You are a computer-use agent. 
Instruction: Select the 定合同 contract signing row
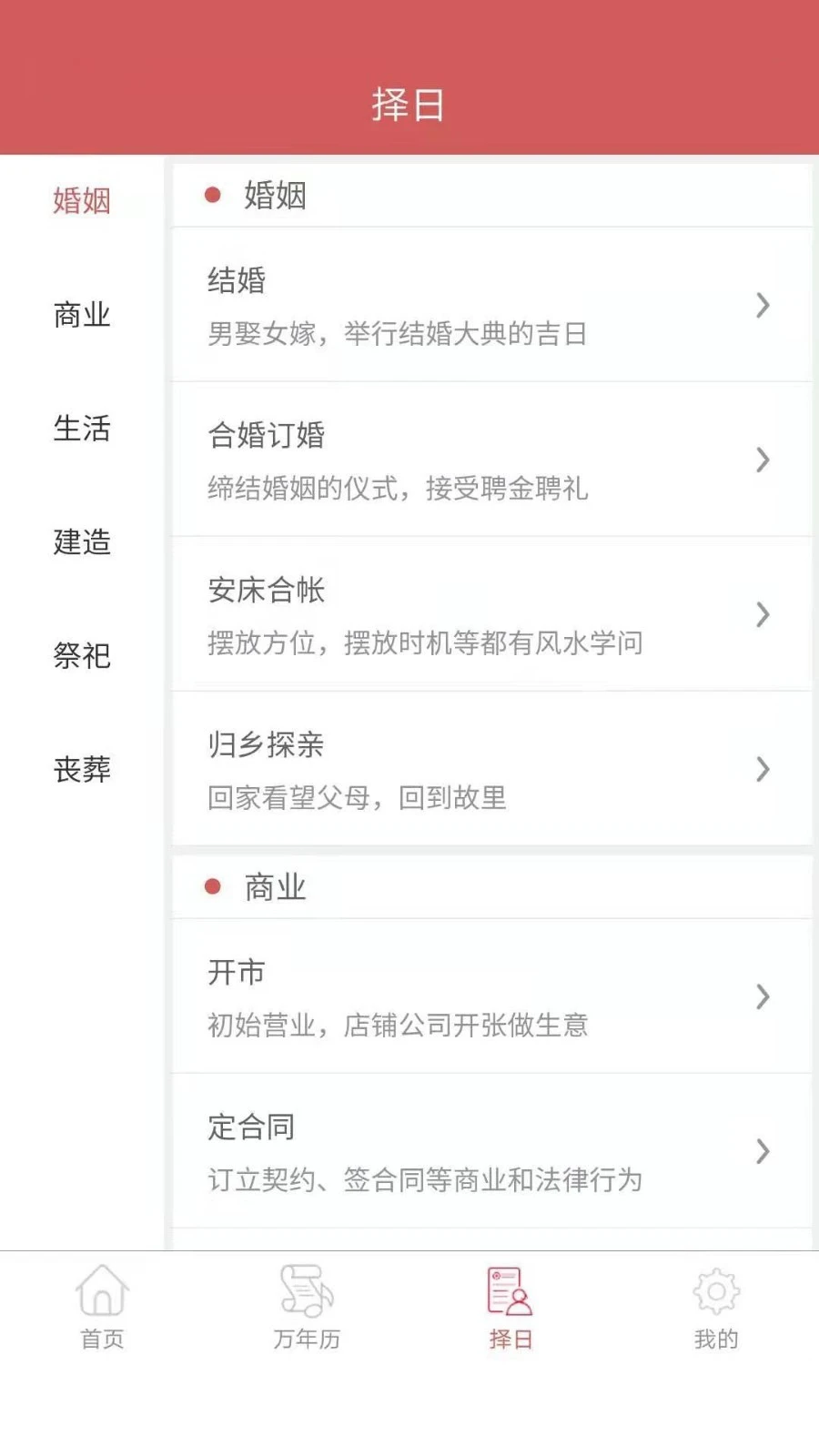(491, 1152)
